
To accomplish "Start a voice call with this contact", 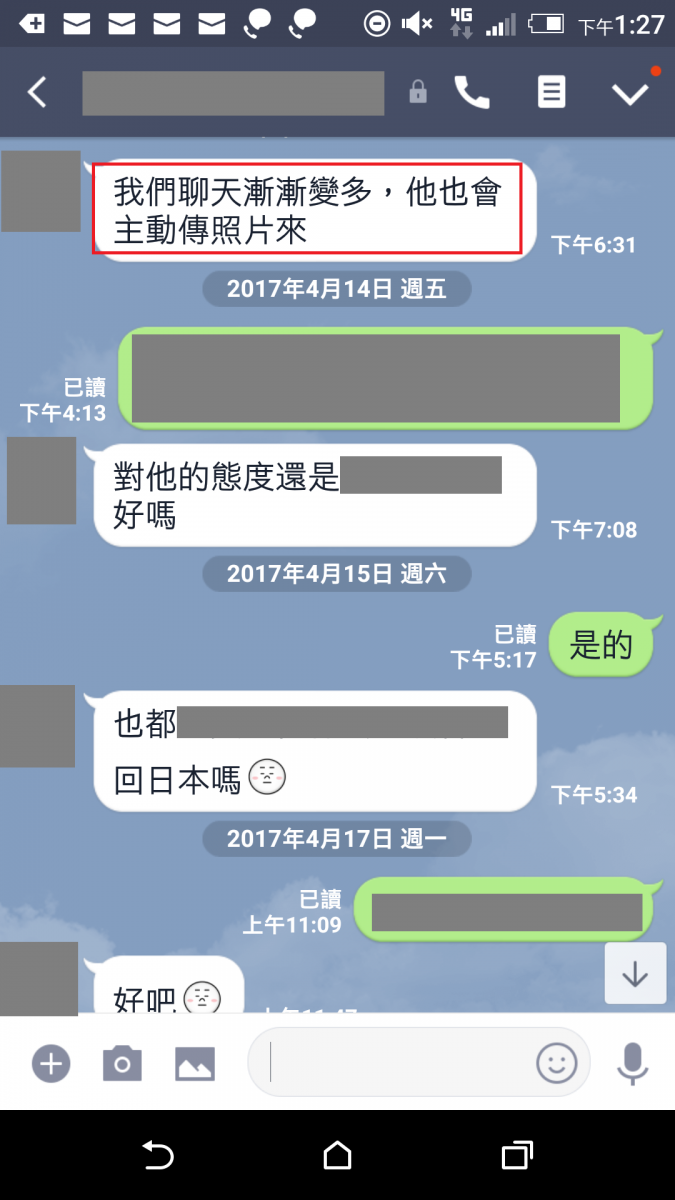I will [x=472, y=93].
